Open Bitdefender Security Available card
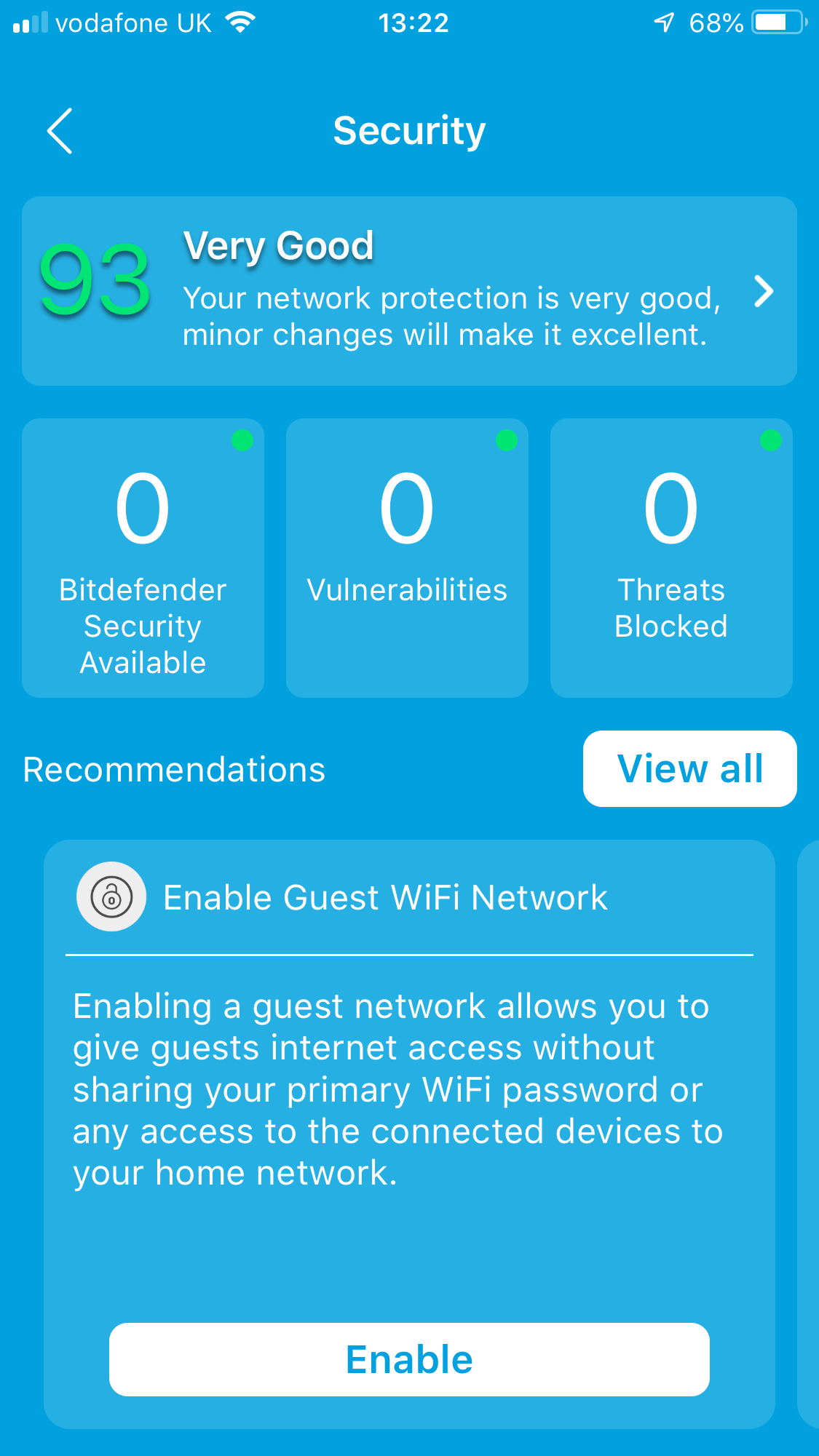This screenshot has height=1456, width=819. (x=143, y=557)
